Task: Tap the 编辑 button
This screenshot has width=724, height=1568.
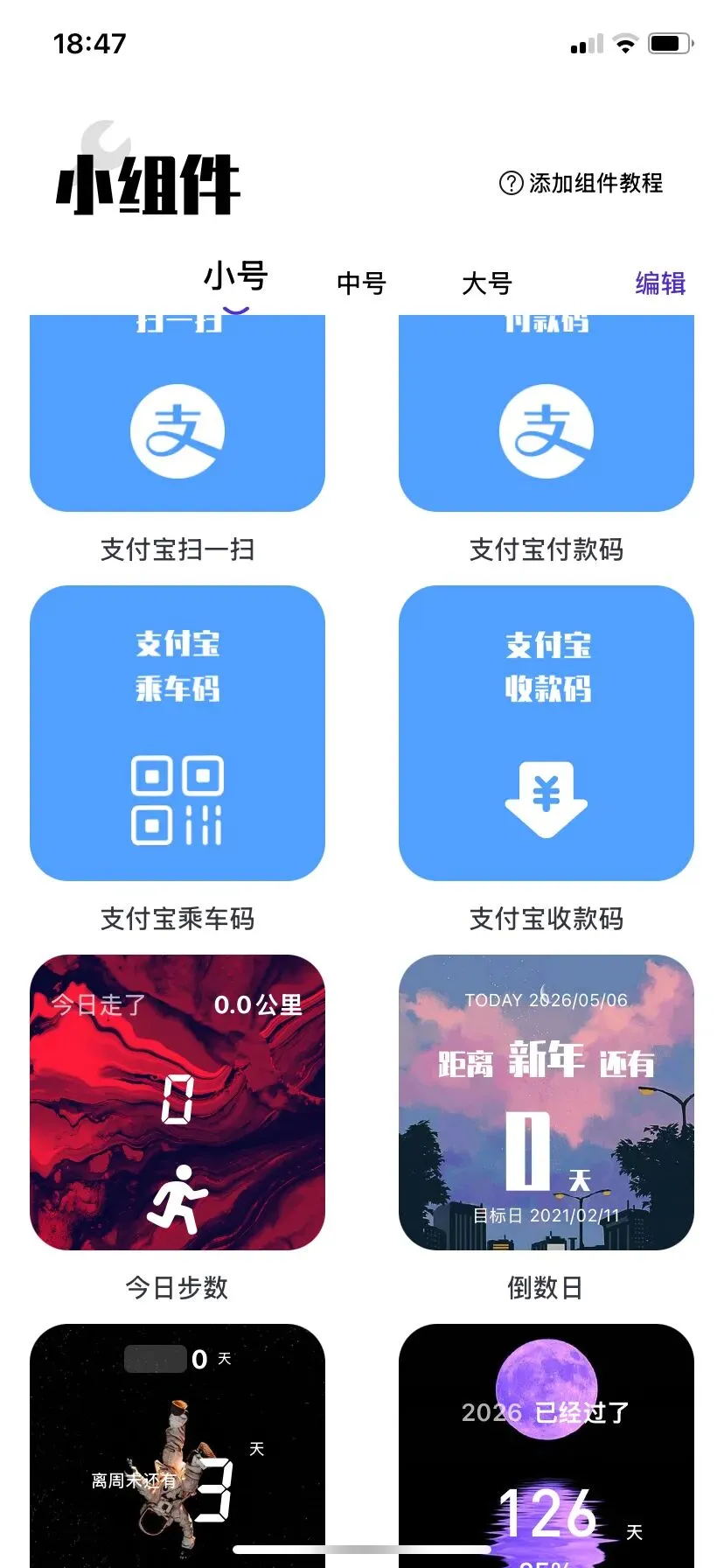Action: click(x=660, y=283)
